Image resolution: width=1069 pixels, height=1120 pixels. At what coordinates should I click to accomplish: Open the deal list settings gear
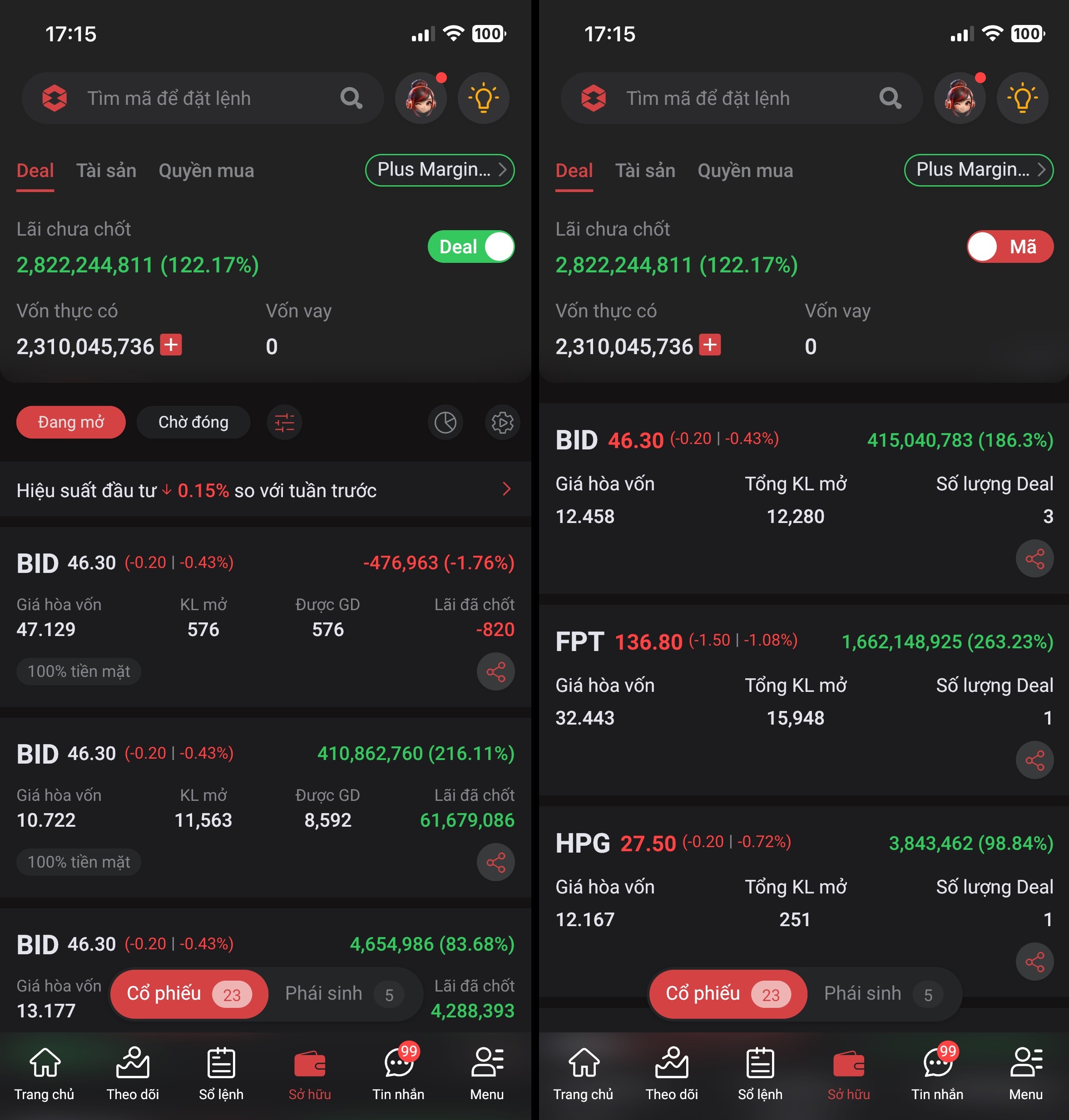[x=502, y=422]
